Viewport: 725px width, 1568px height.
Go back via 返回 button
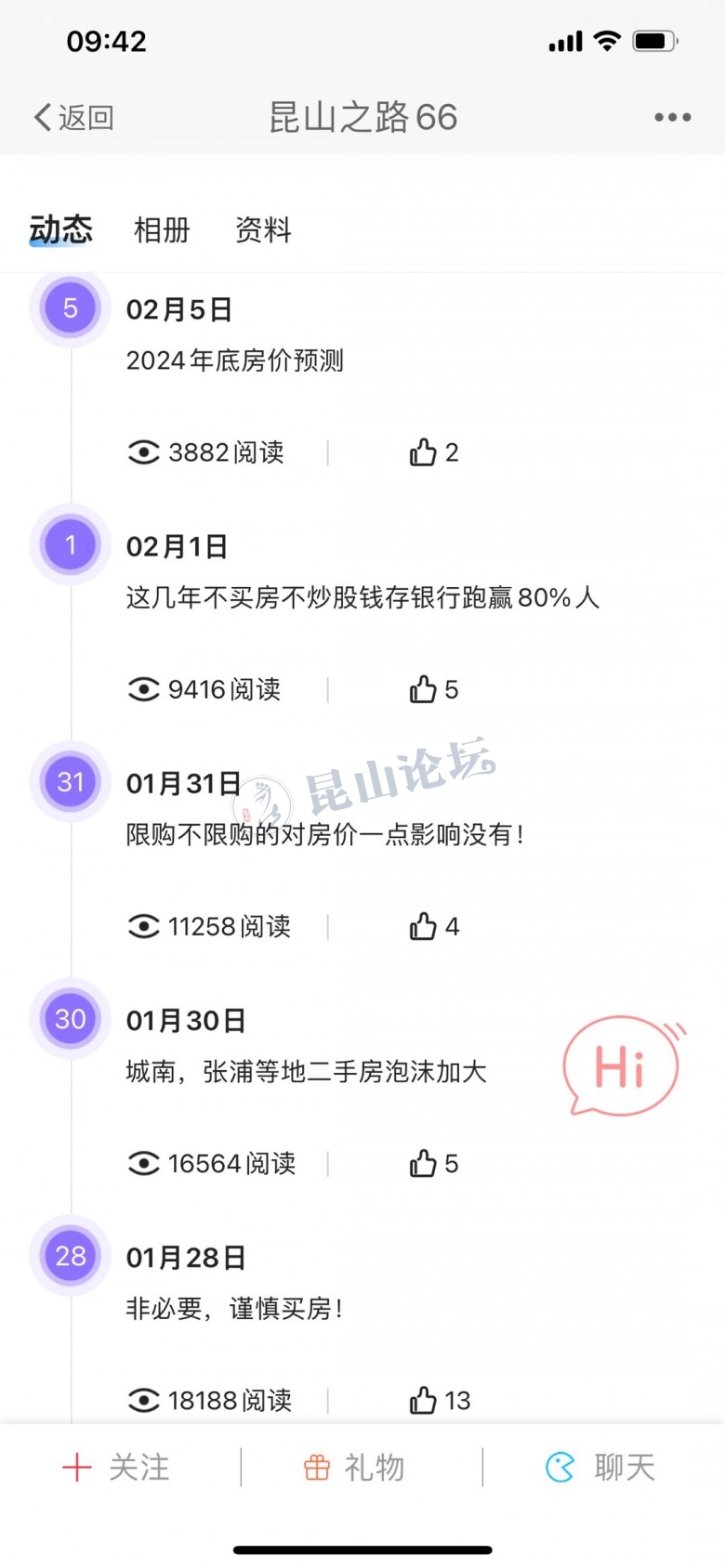pos(74,118)
